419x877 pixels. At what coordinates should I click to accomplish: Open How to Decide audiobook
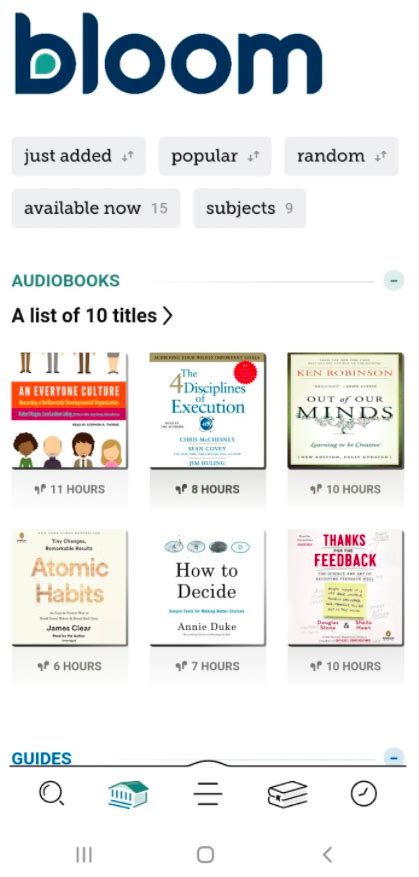click(x=208, y=587)
